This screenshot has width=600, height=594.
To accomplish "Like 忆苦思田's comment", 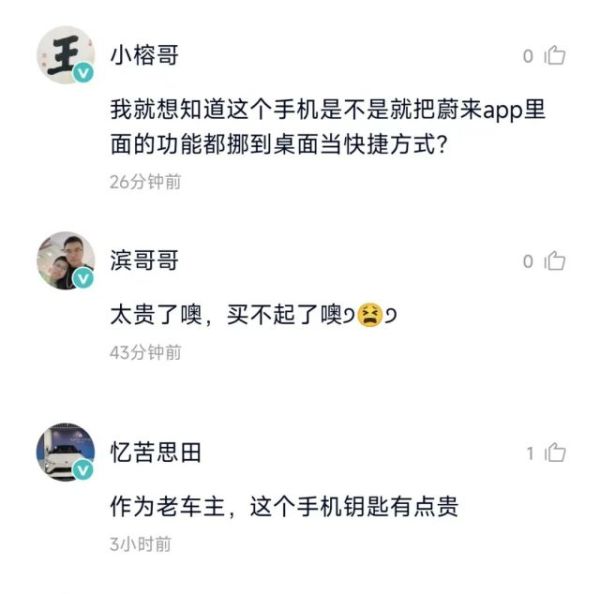I will point(555,454).
